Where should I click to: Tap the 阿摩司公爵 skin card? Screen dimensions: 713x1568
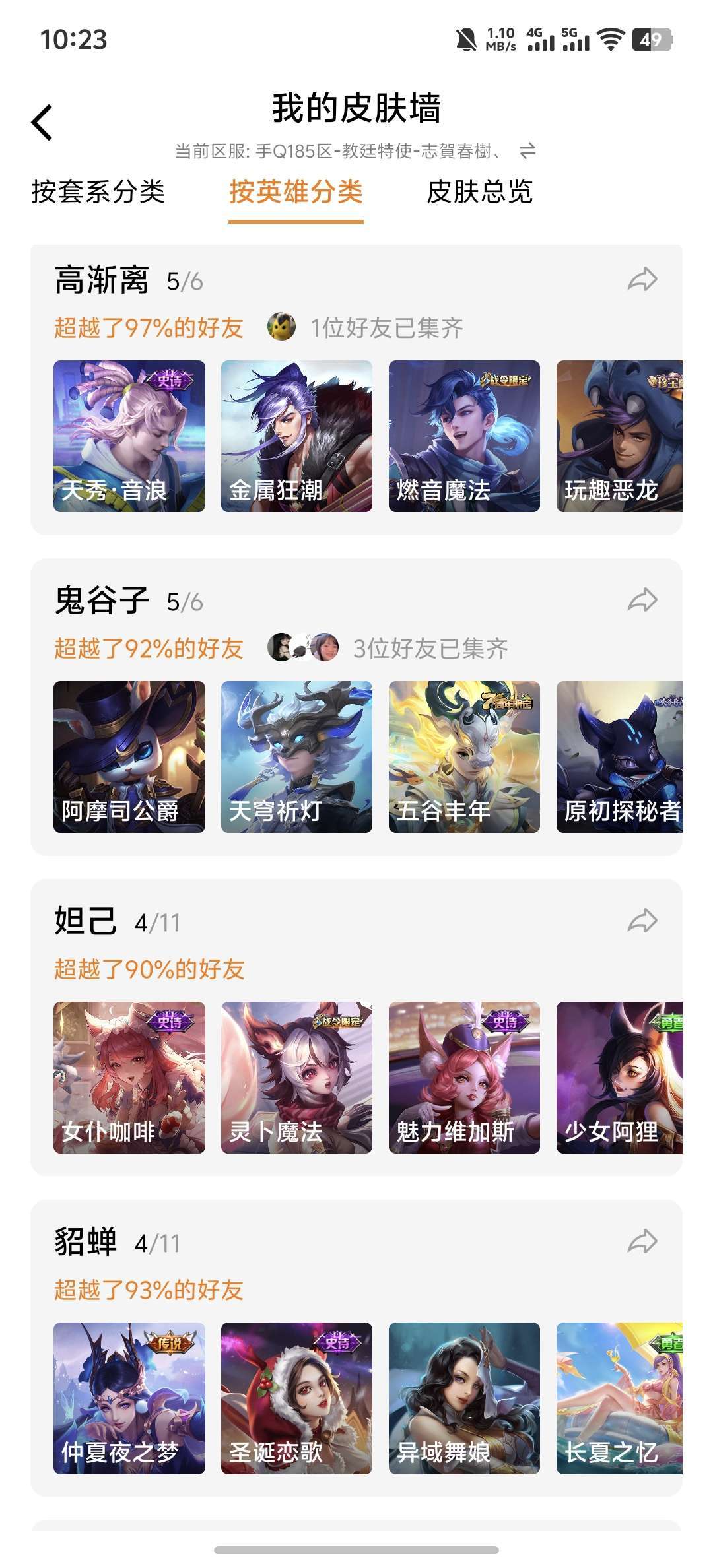pyautogui.click(x=129, y=757)
